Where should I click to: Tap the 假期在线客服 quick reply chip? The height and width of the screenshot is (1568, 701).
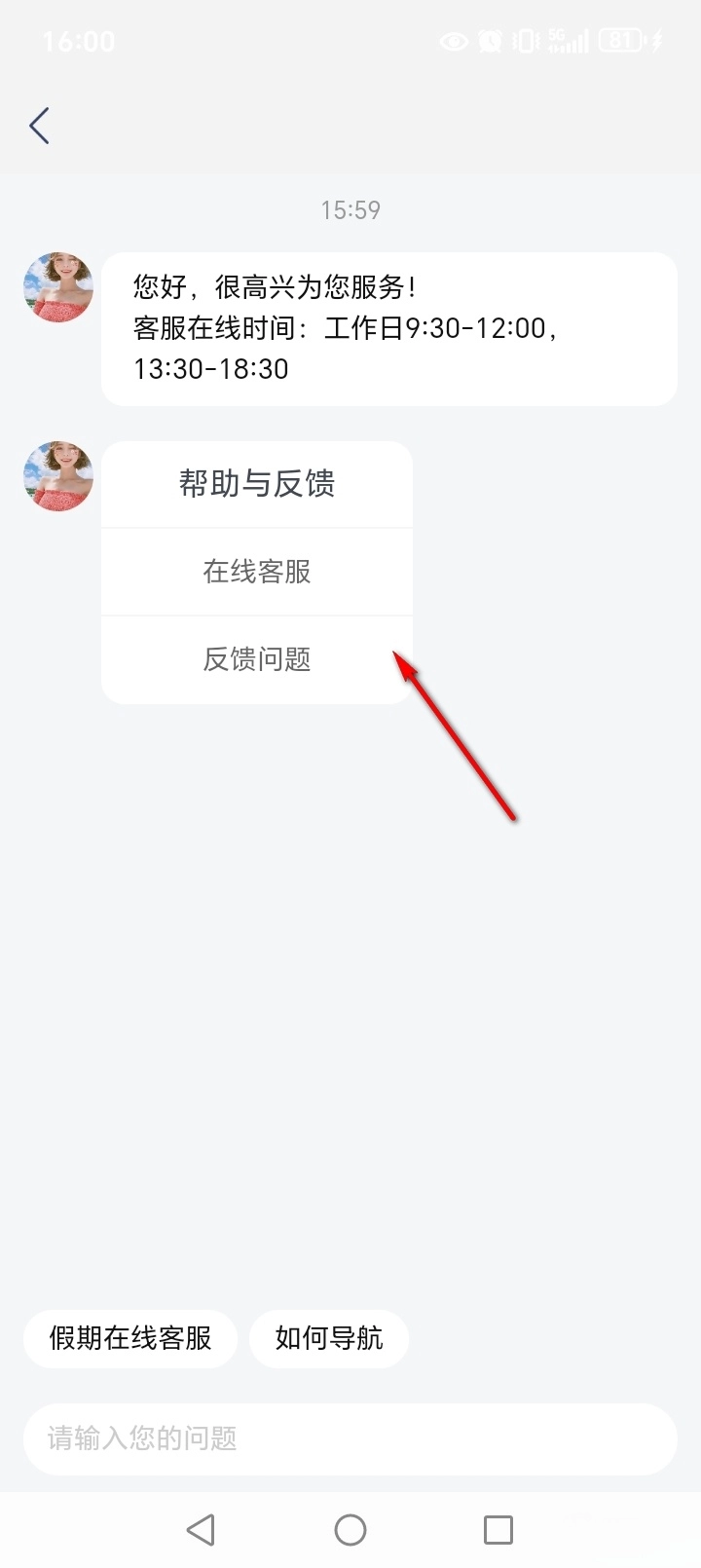130,1338
